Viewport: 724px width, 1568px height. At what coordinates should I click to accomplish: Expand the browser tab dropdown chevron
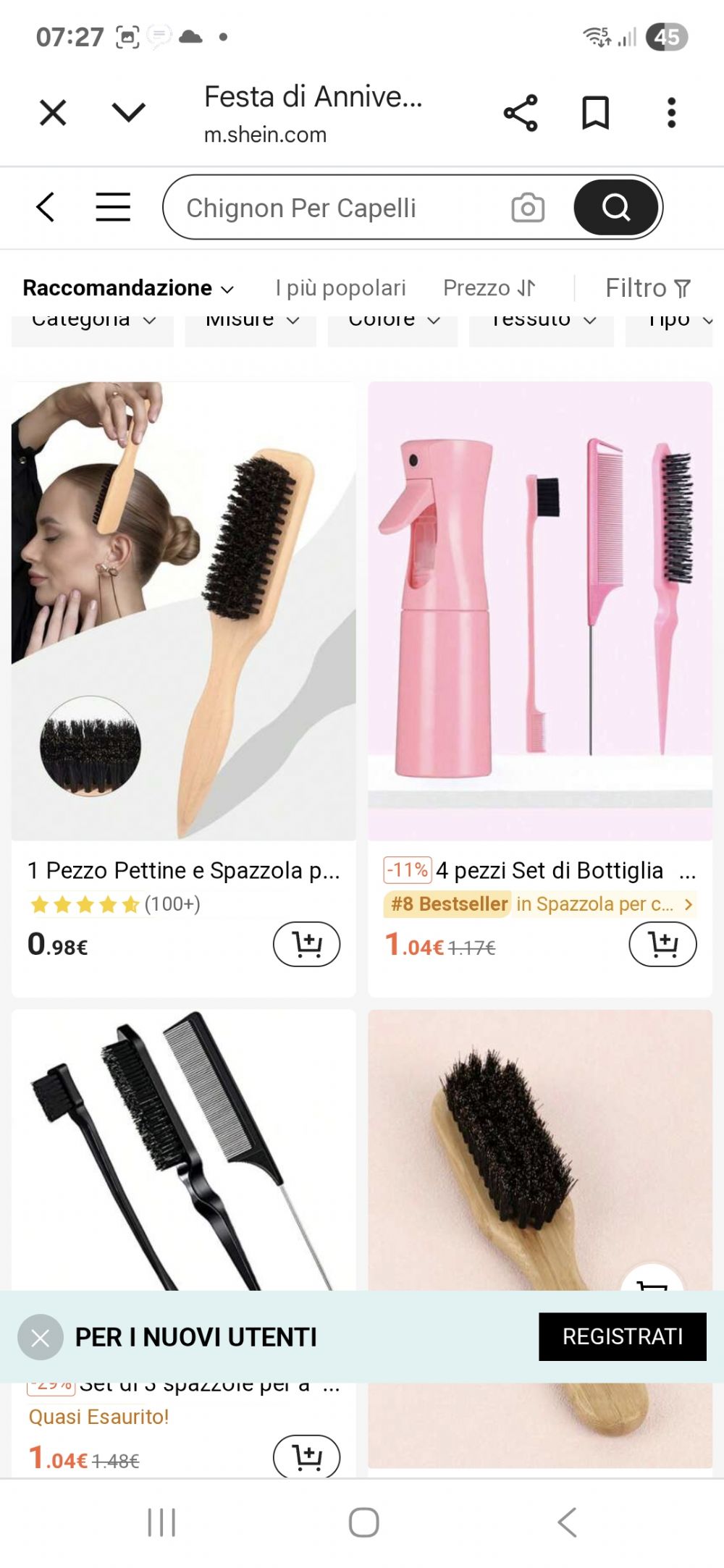point(129,112)
